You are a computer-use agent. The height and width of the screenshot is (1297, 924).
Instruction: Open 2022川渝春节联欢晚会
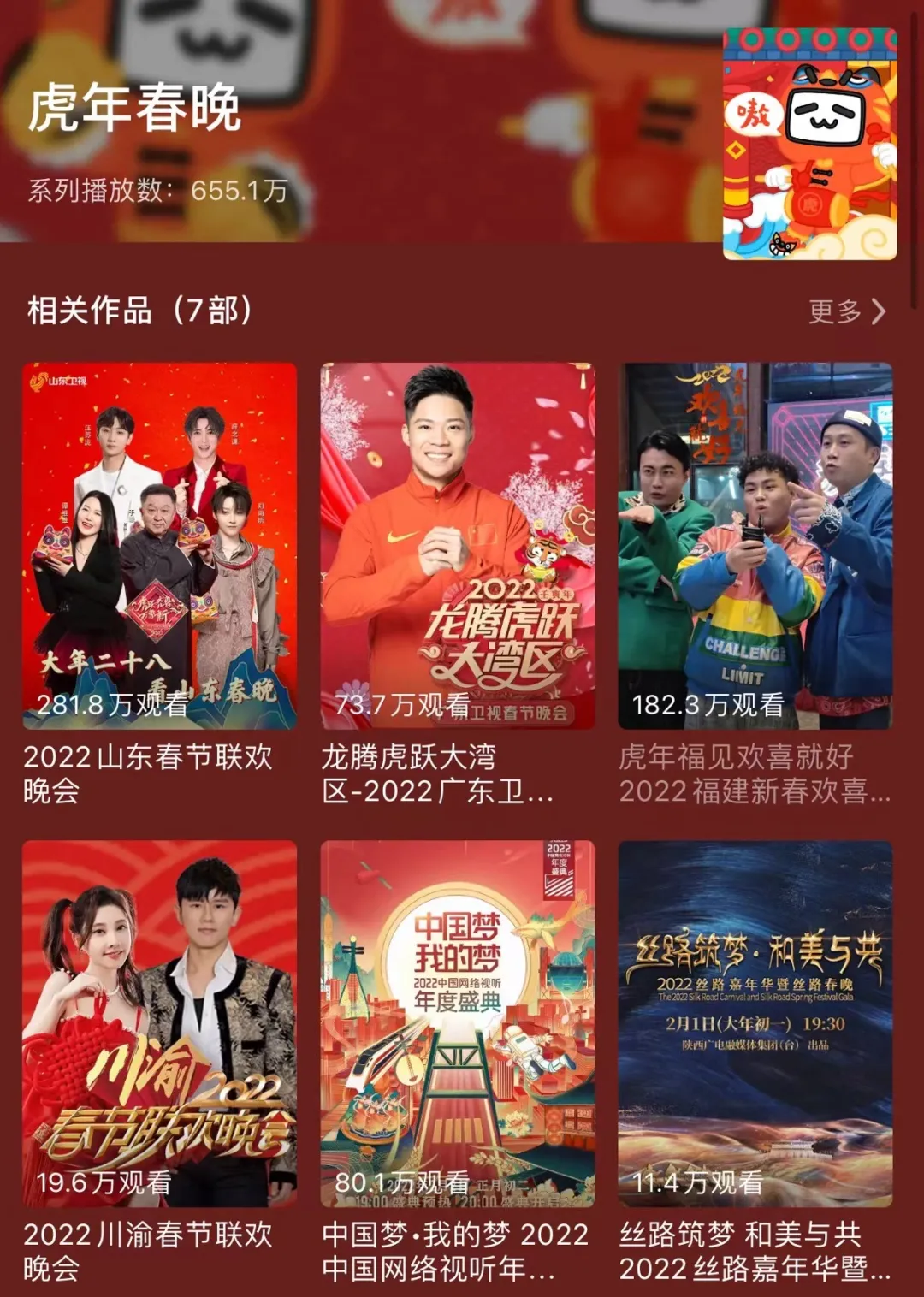(160, 1023)
